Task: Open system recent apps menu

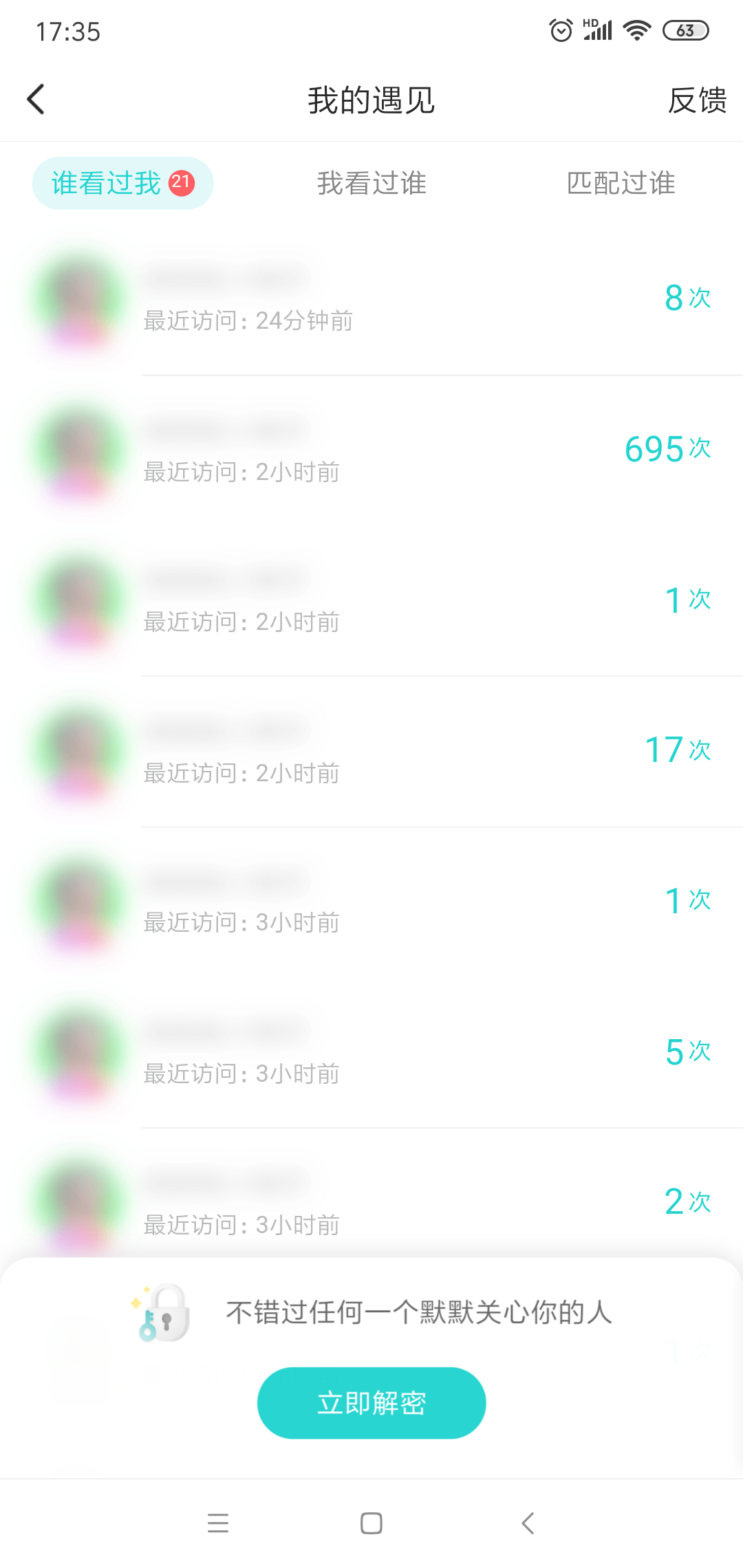Action: coord(218,1523)
